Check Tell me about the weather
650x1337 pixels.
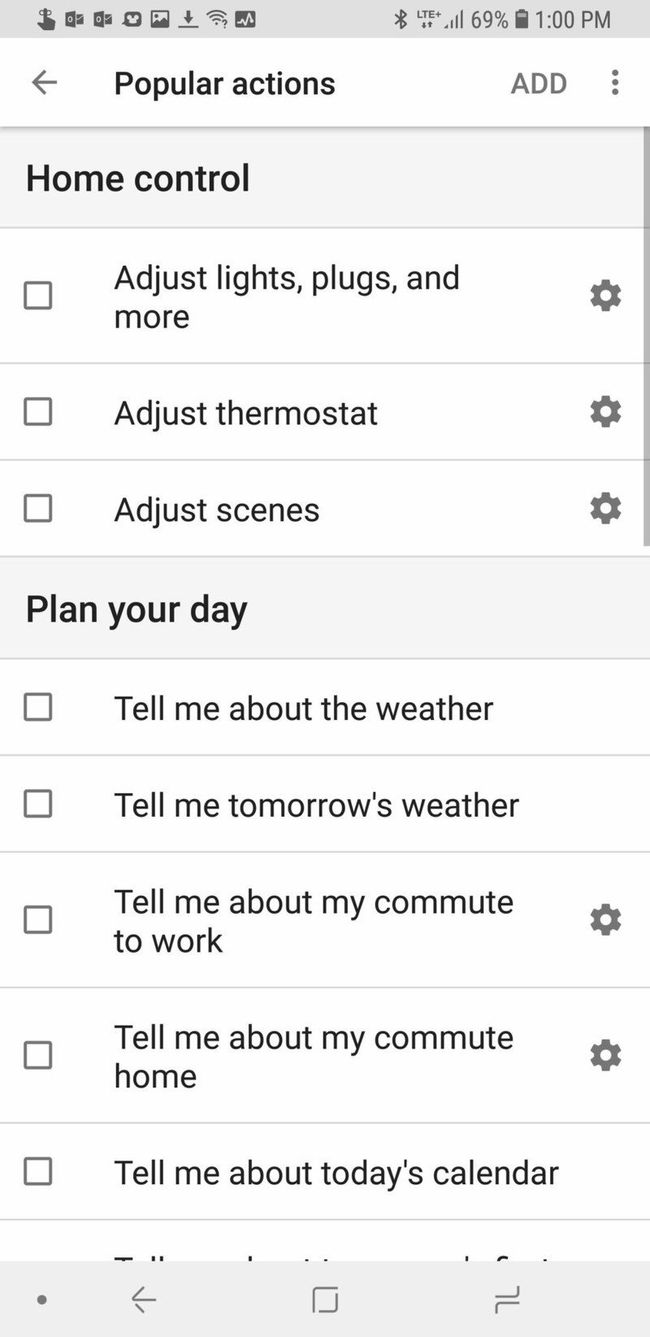click(38, 708)
